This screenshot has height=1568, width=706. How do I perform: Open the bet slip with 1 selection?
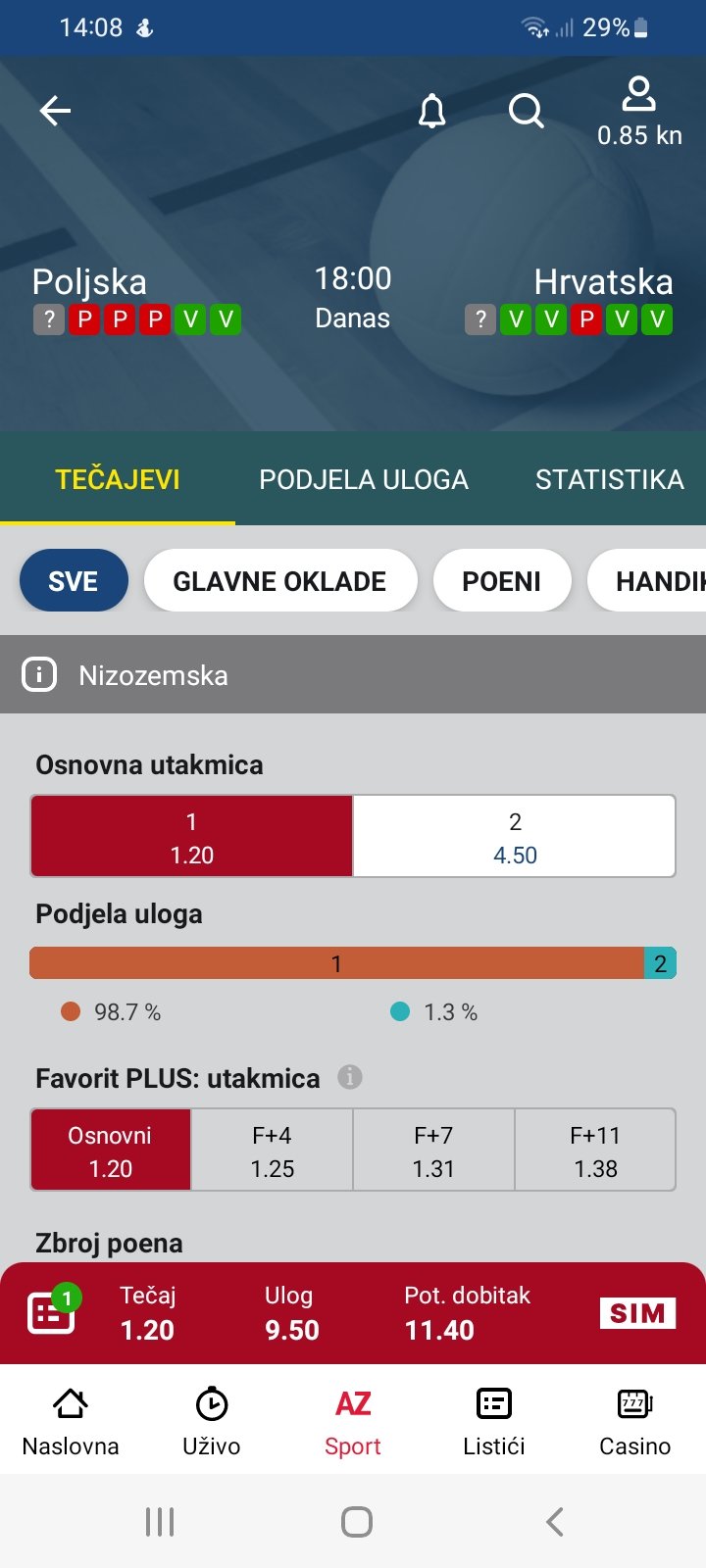coord(53,1311)
